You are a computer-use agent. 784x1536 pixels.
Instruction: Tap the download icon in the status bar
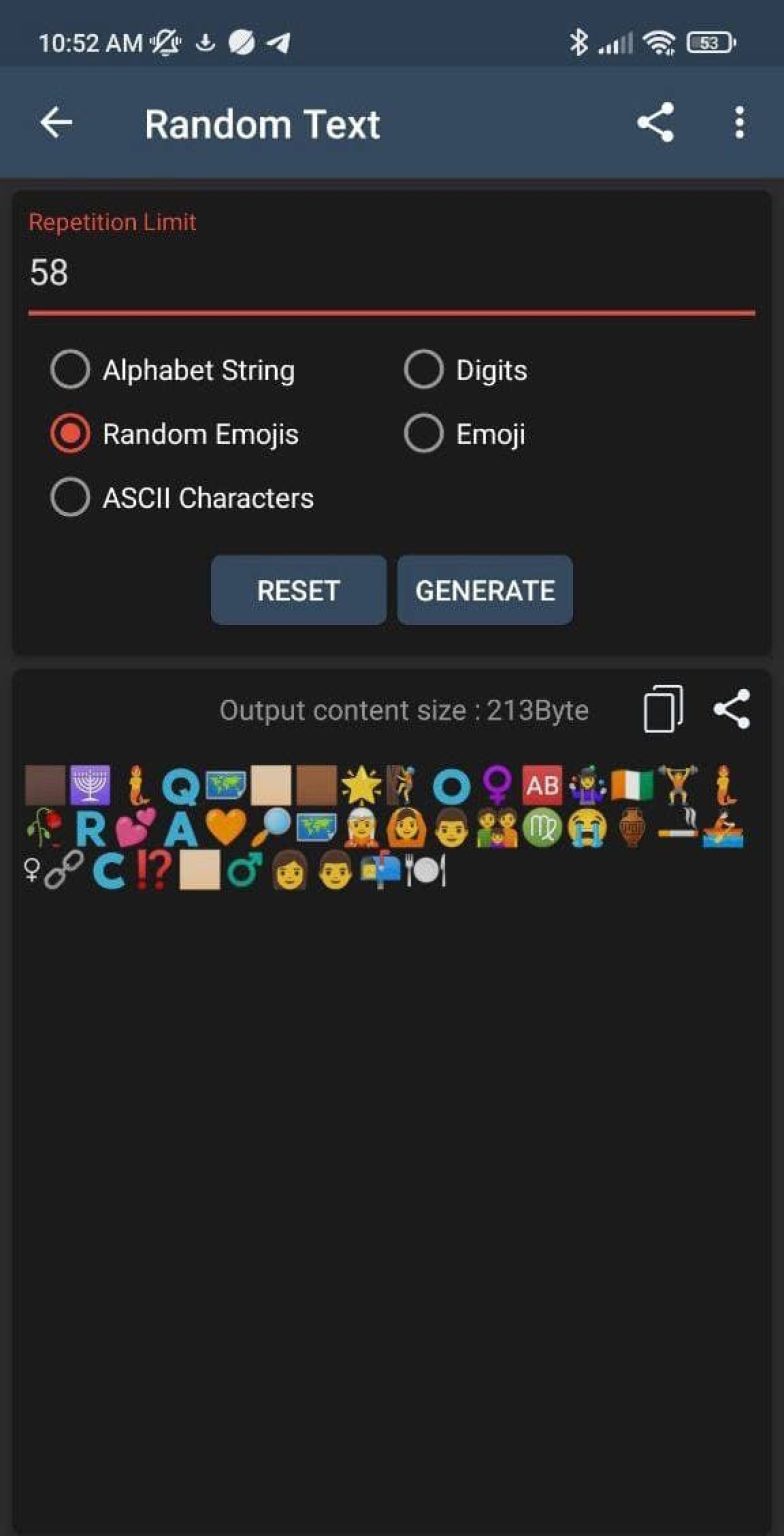208,43
